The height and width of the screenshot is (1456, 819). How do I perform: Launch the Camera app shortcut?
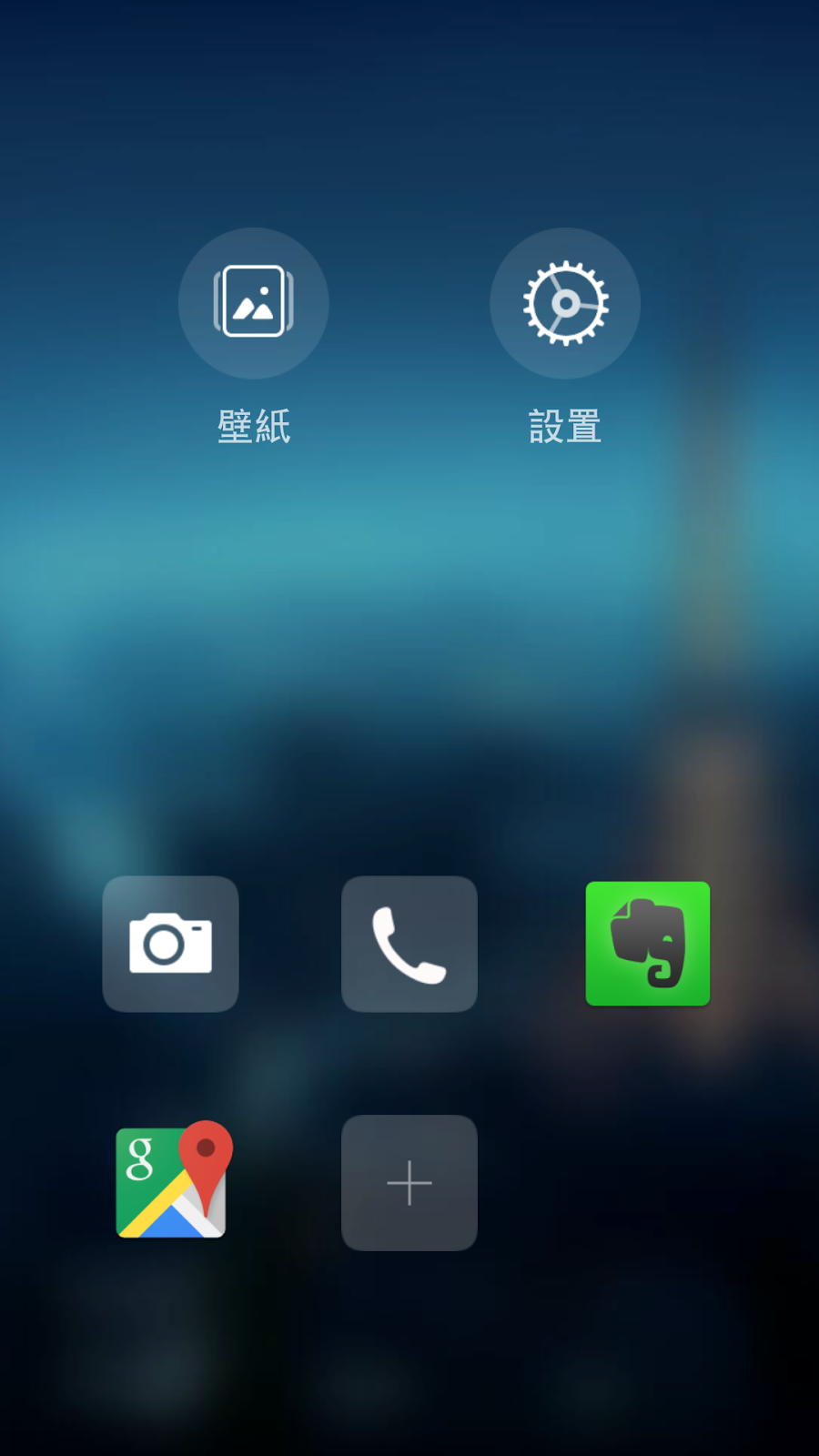pyautogui.click(x=171, y=944)
